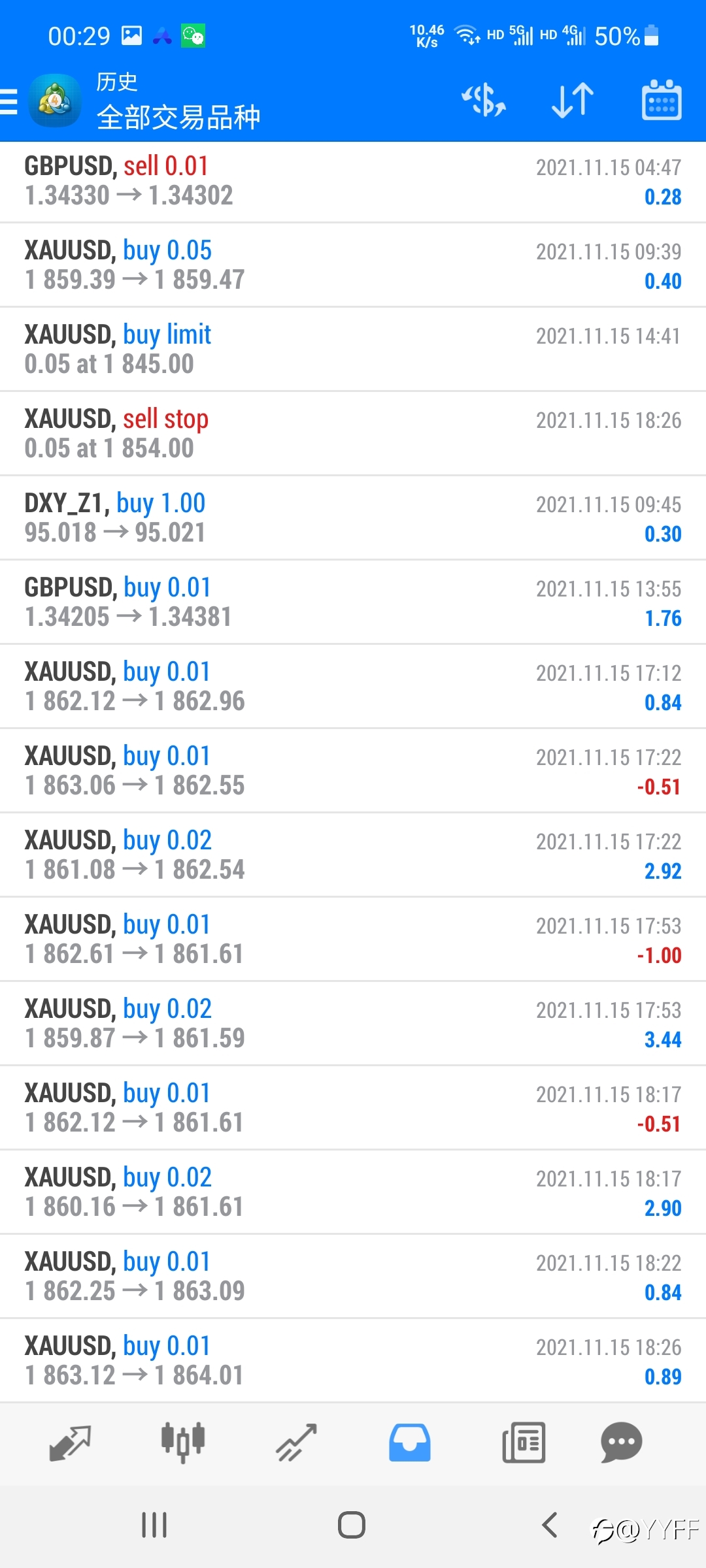Open the GBPUSD buy 0.01 trade
Screen dimensions: 706x1568
353,602
